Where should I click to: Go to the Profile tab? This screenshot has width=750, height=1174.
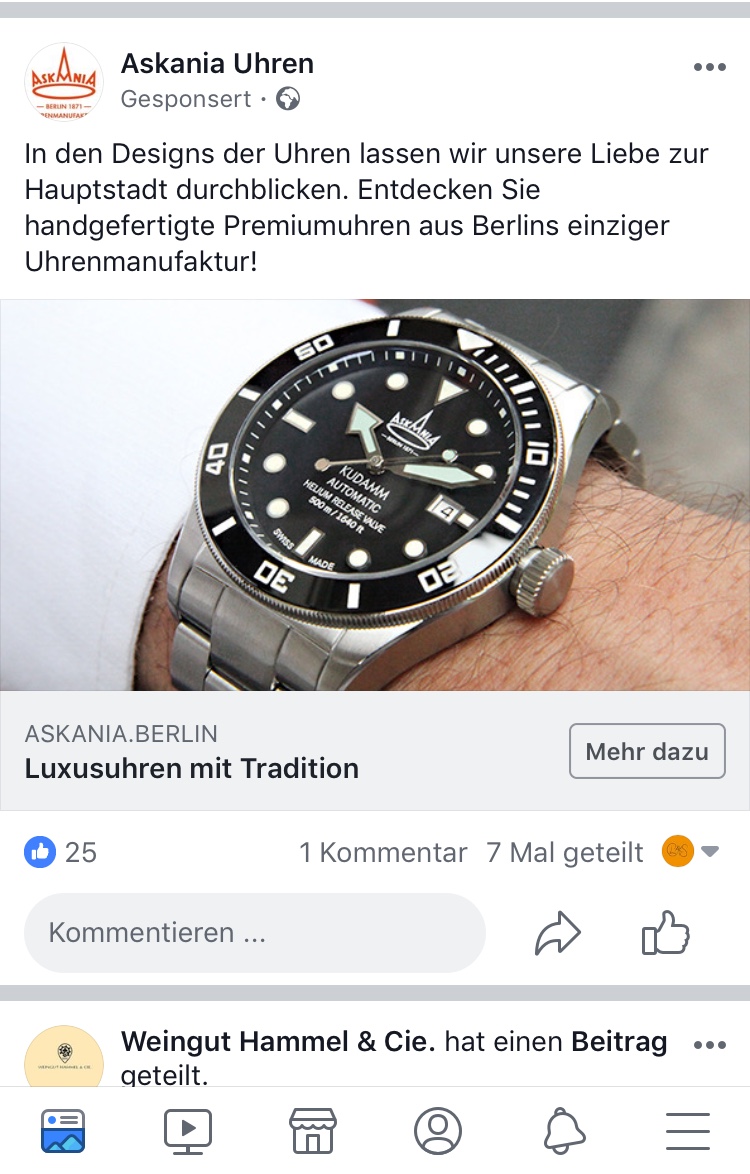pyautogui.click(x=438, y=1131)
